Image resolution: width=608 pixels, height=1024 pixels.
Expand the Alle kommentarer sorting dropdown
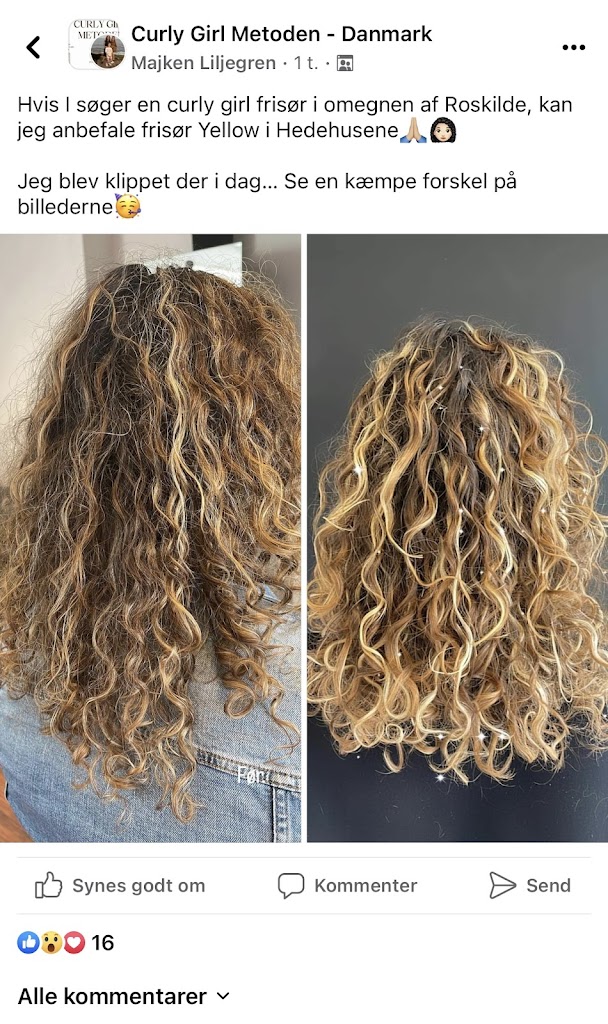[124, 996]
